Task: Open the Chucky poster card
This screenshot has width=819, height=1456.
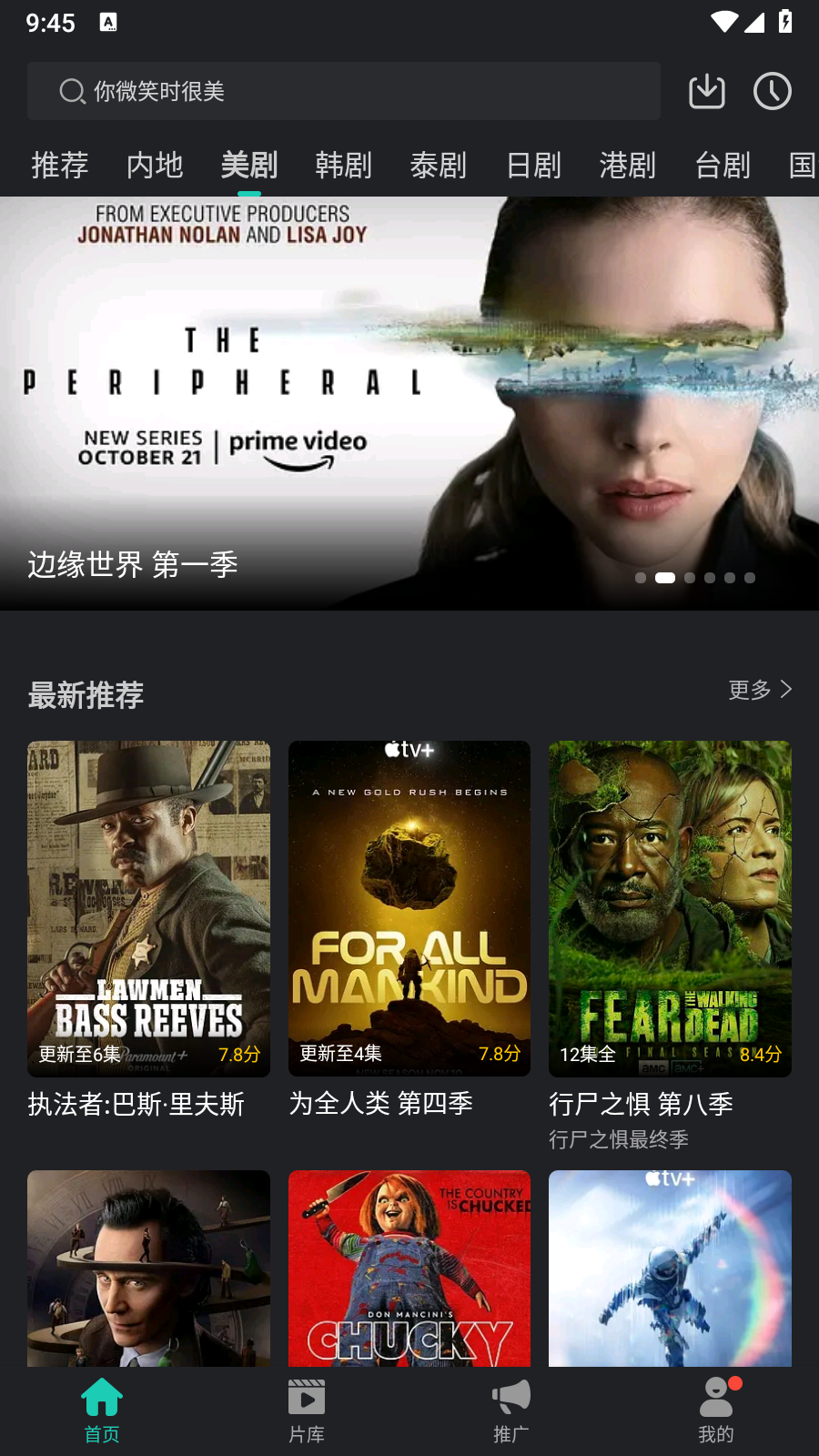Action: 409,1268
